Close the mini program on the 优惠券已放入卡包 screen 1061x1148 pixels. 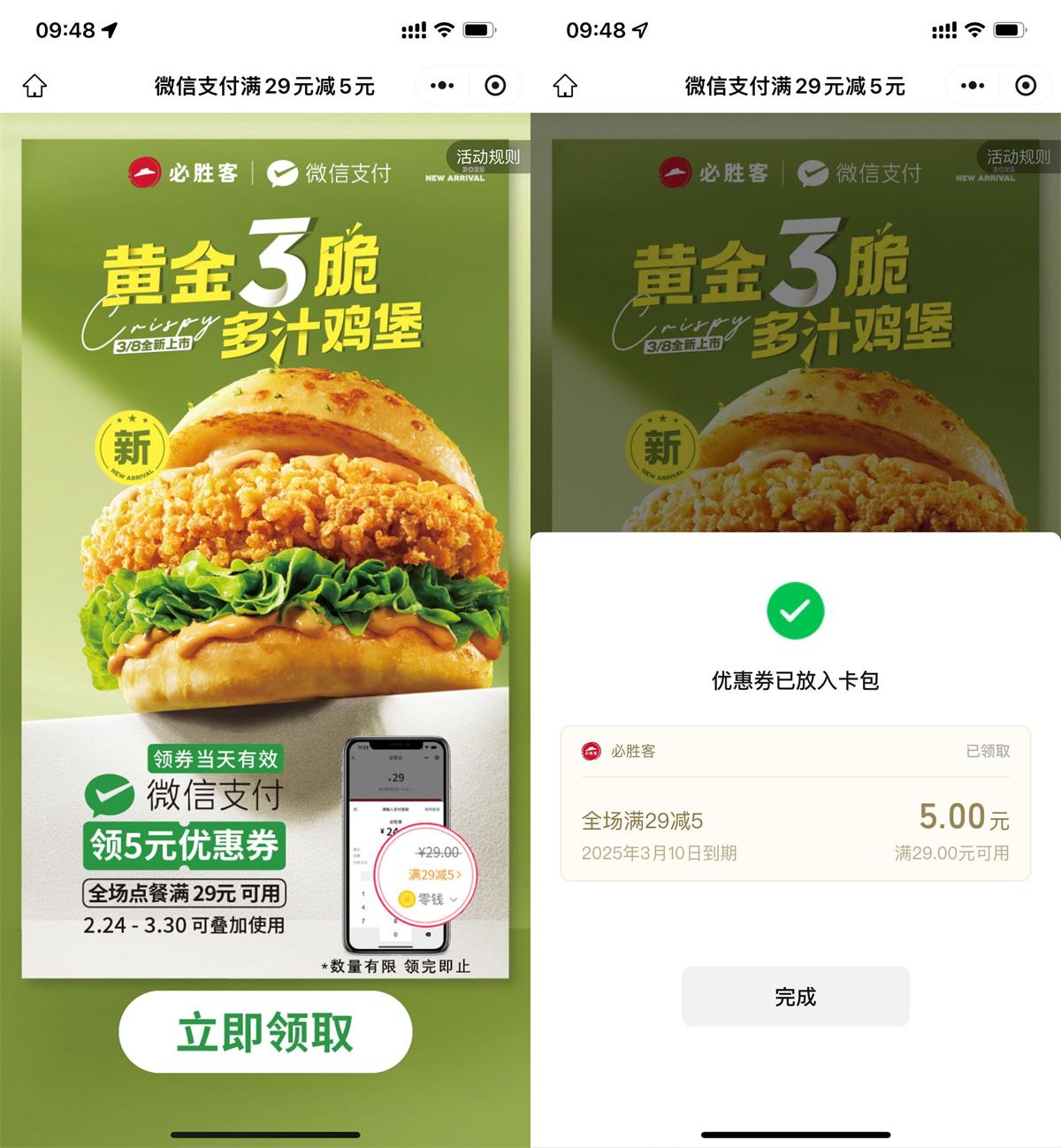[x=1026, y=86]
